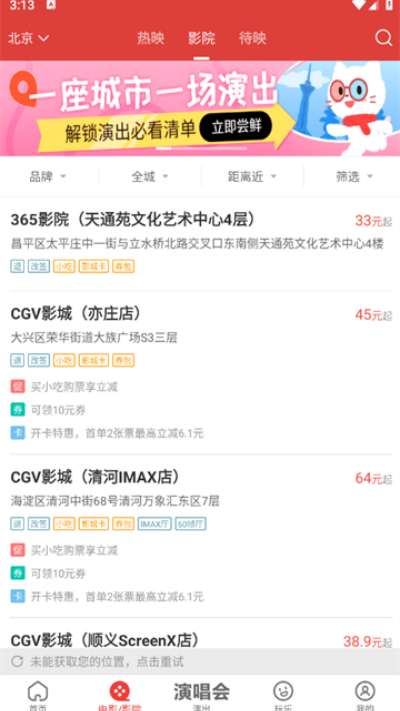Image resolution: width=400 pixels, height=711 pixels.
Task: Open the 我的 profile tab
Action: tap(365, 695)
